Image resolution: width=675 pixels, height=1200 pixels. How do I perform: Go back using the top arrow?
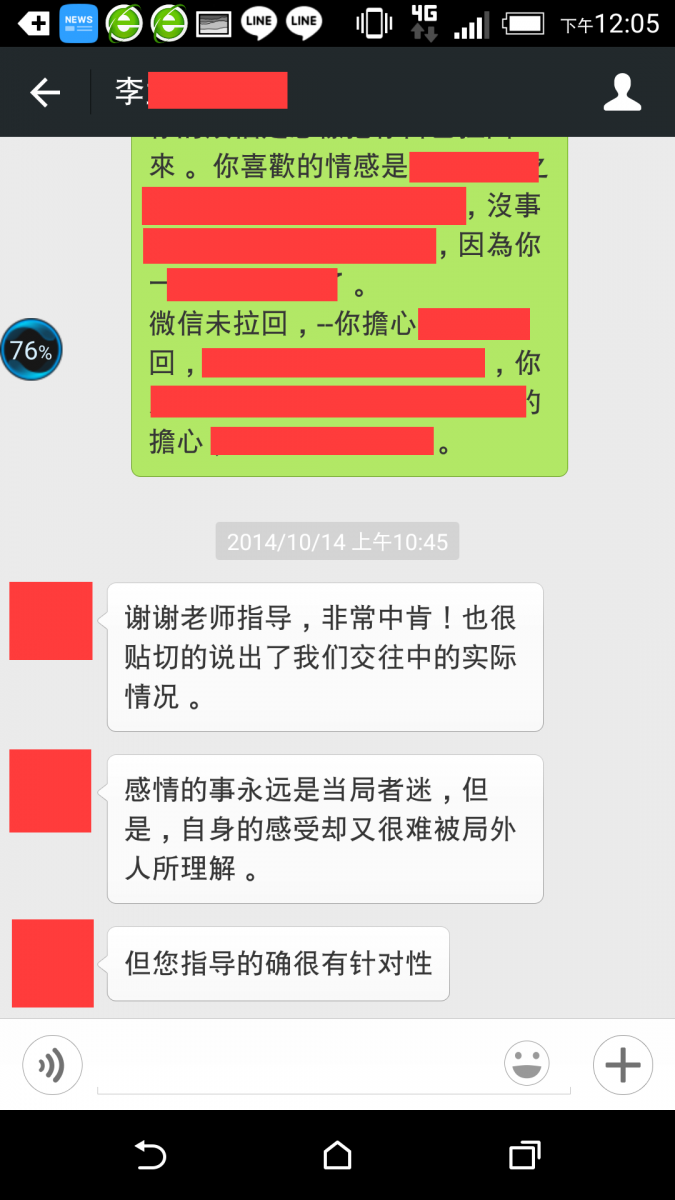point(45,93)
